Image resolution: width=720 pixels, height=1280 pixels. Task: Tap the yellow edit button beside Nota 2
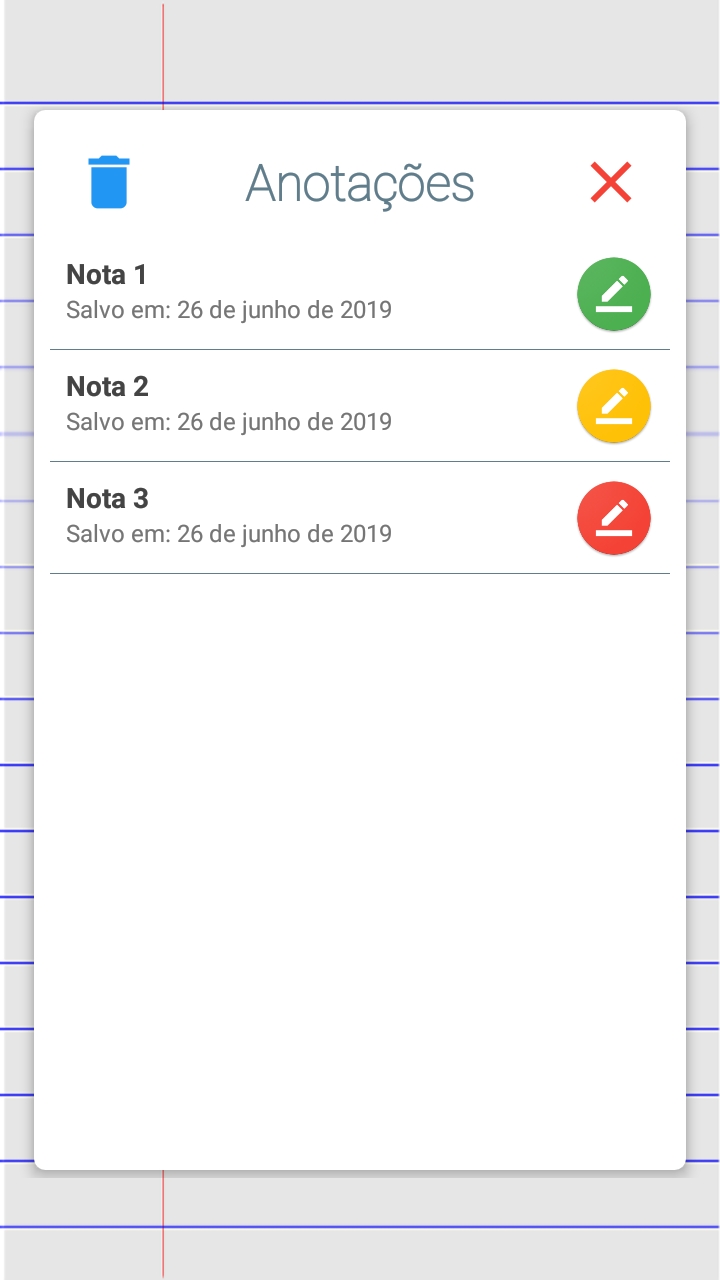click(613, 406)
